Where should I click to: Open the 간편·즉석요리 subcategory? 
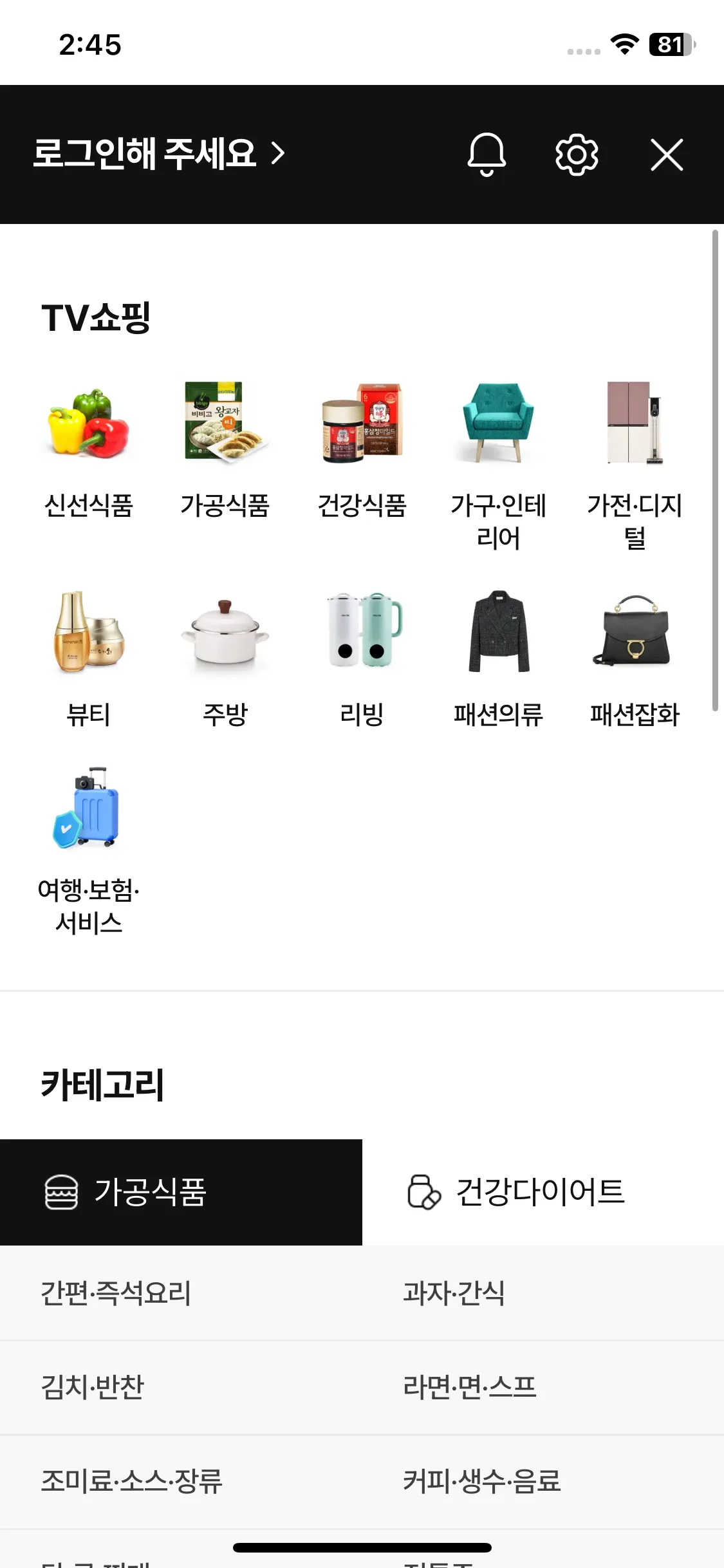[116, 1293]
